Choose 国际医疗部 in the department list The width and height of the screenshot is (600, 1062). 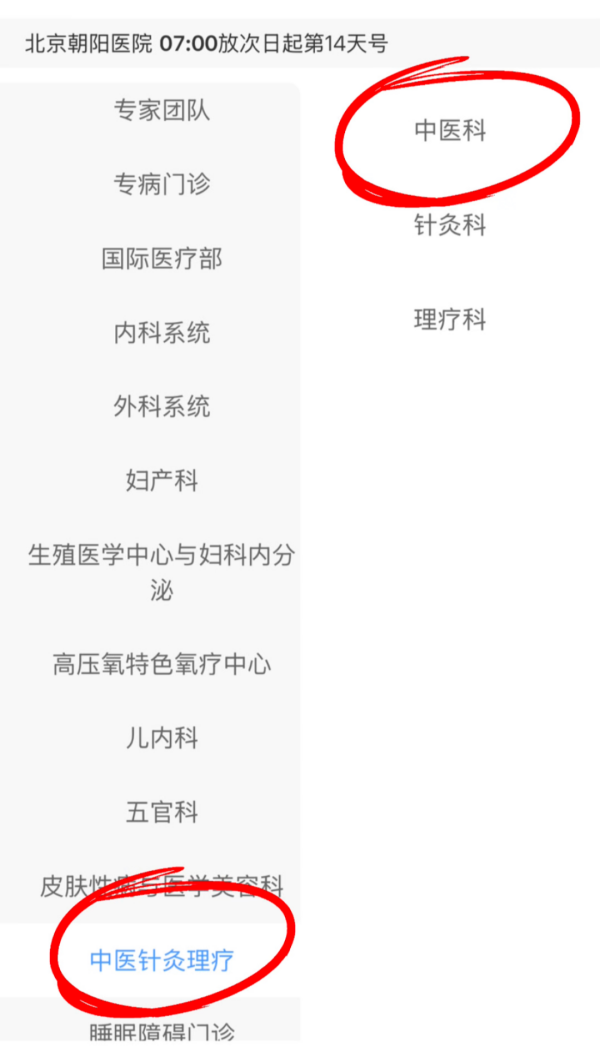click(x=162, y=258)
